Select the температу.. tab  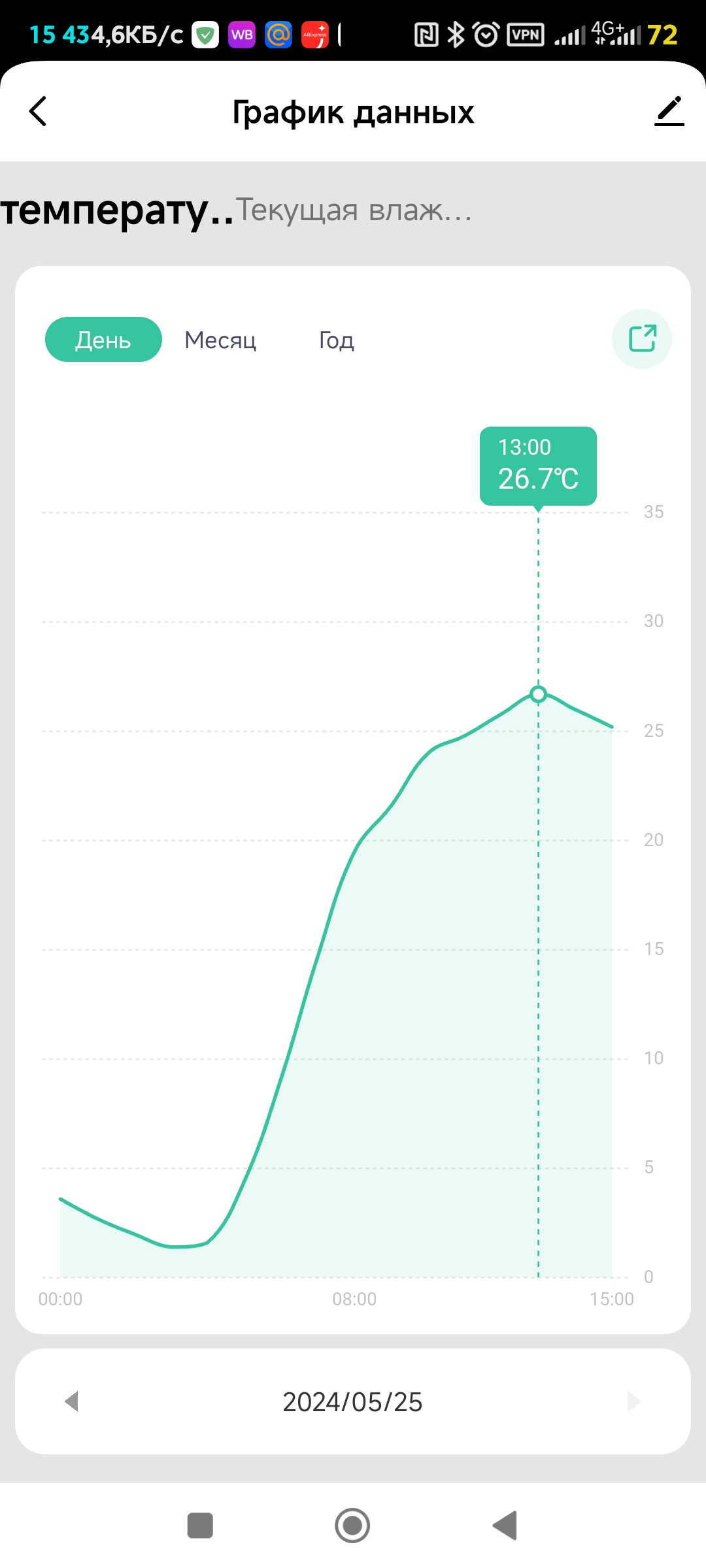click(x=116, y=210)
